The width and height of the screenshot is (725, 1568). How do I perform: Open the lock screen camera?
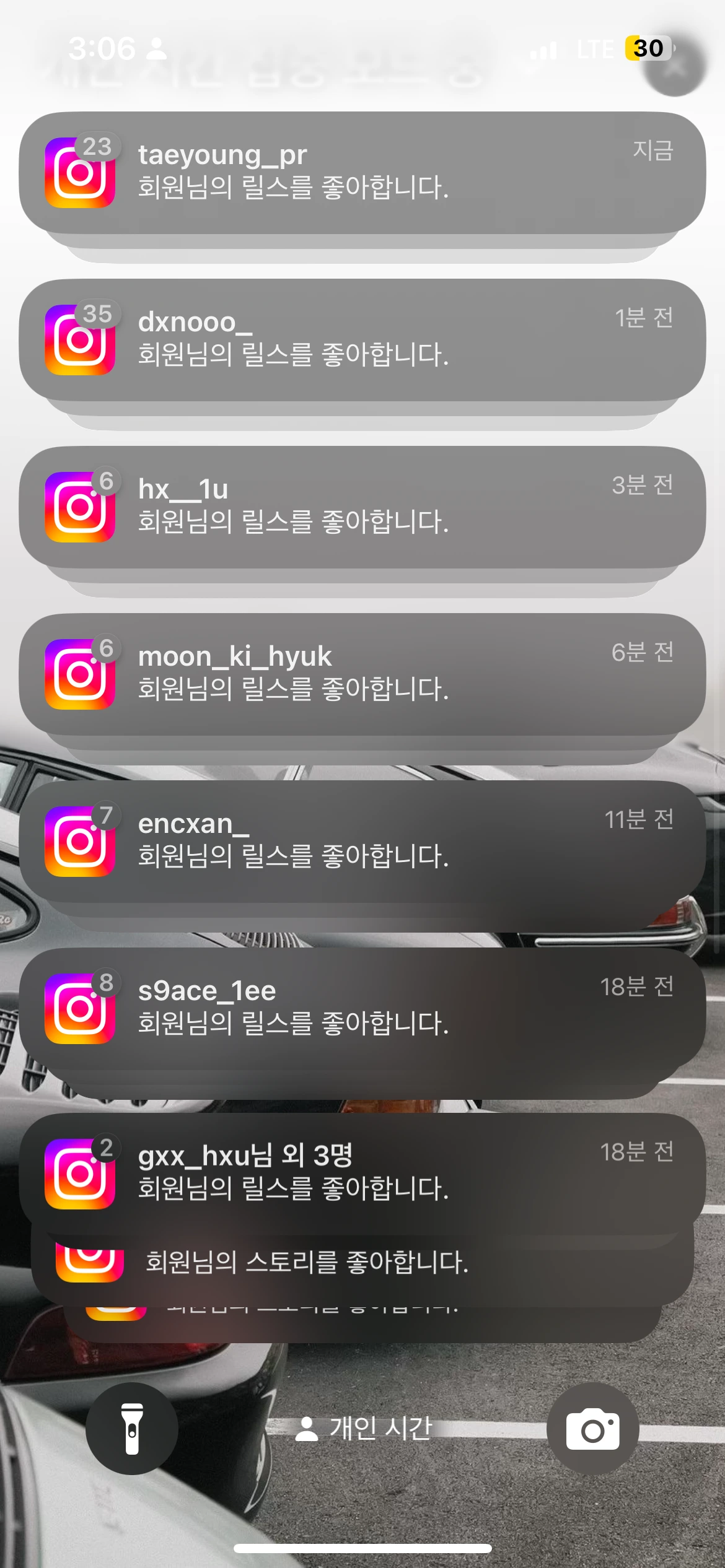point(592,1429)
